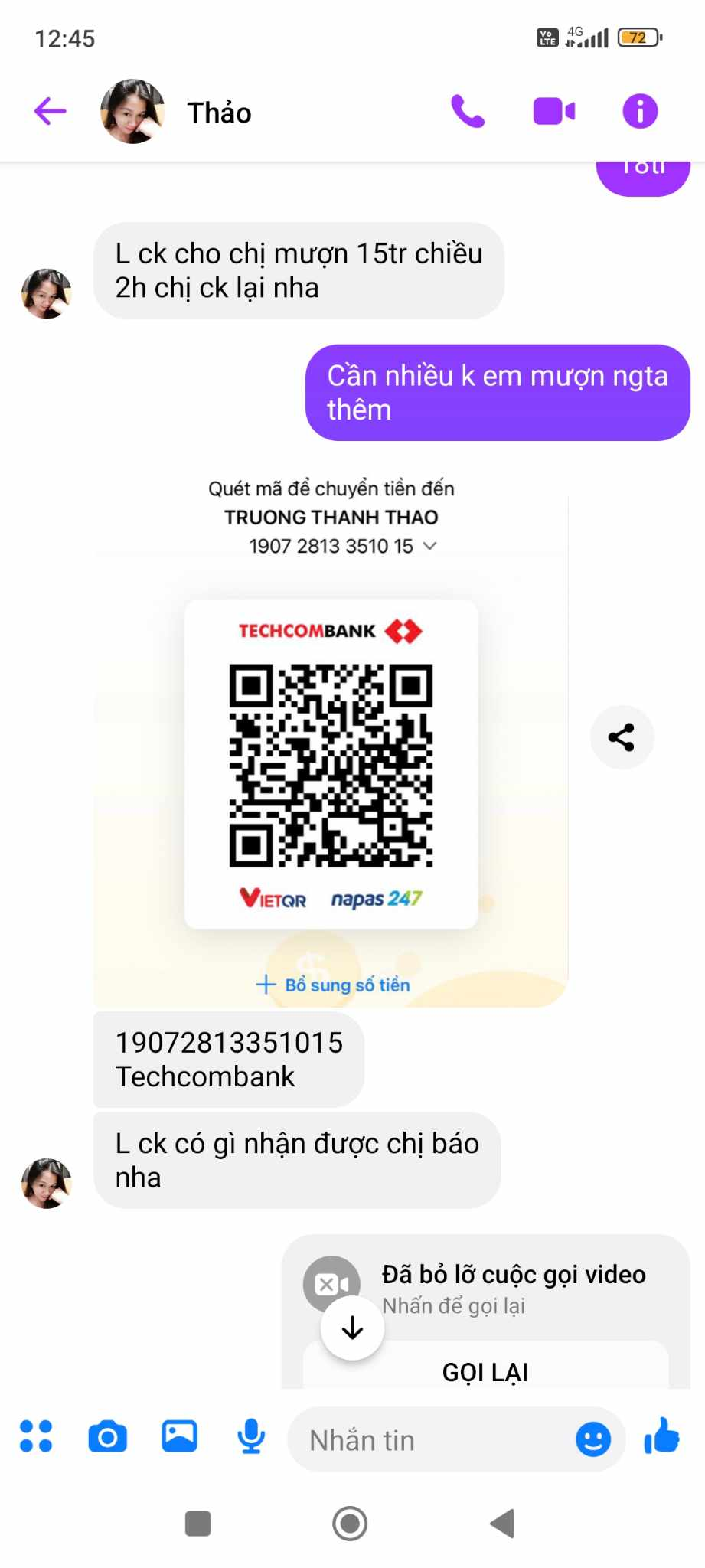Go to the system home screen
Image resolution: width=705 pixels, height=1568 pixels.
[x=350, y=1524]
